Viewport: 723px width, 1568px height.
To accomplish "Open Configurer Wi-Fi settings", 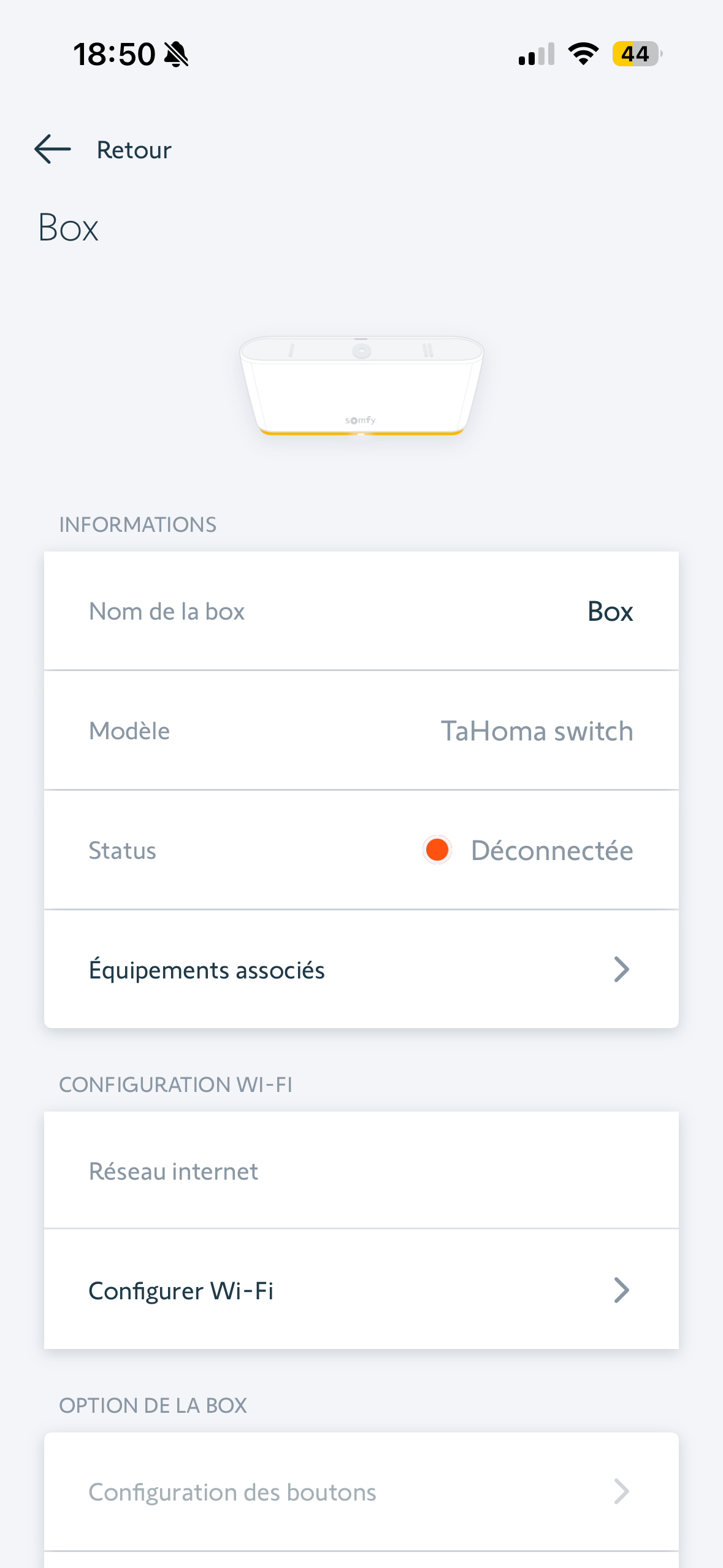I will pos(361,1291).
